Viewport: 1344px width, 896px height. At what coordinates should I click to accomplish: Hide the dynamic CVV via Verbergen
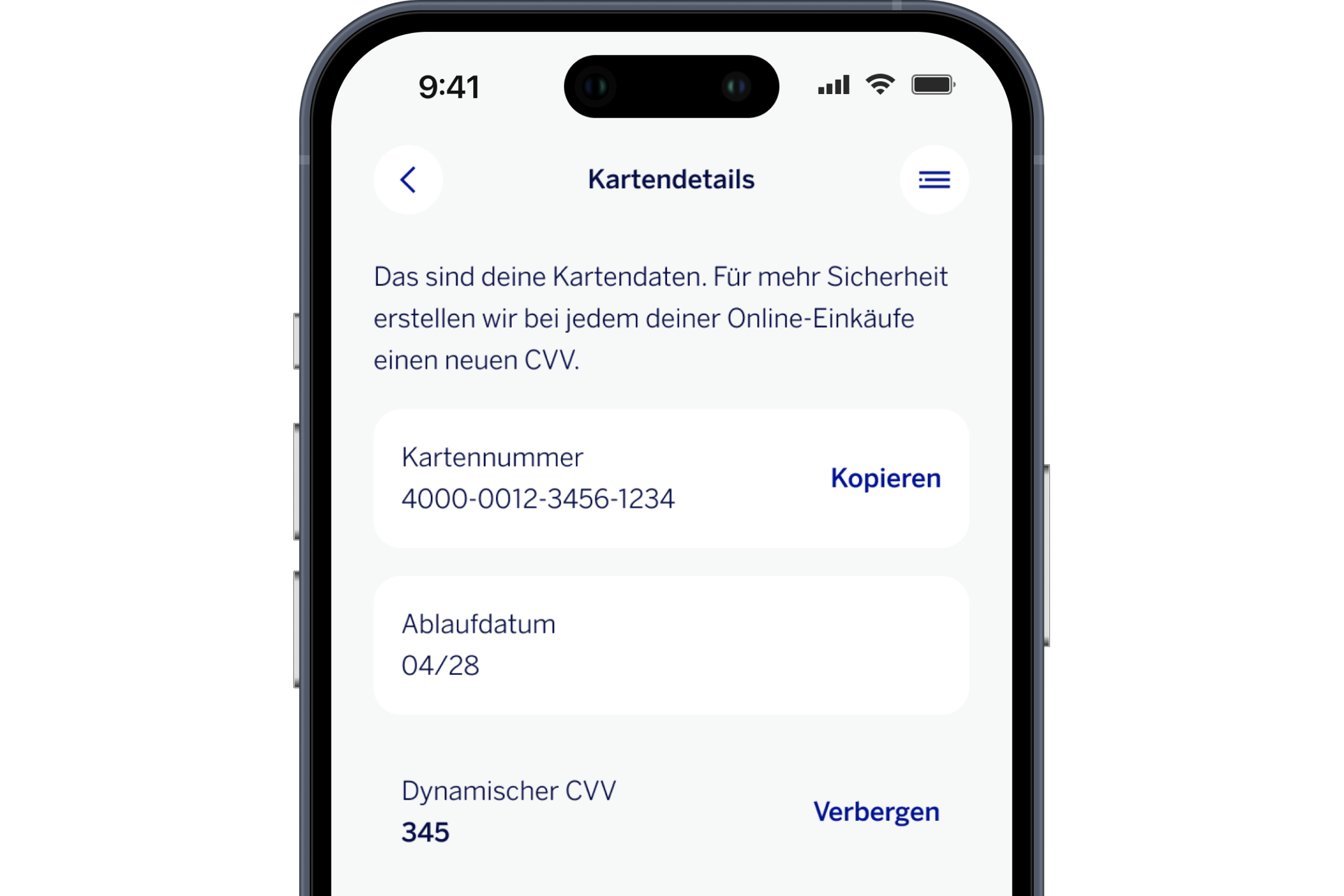coord(876,812)
